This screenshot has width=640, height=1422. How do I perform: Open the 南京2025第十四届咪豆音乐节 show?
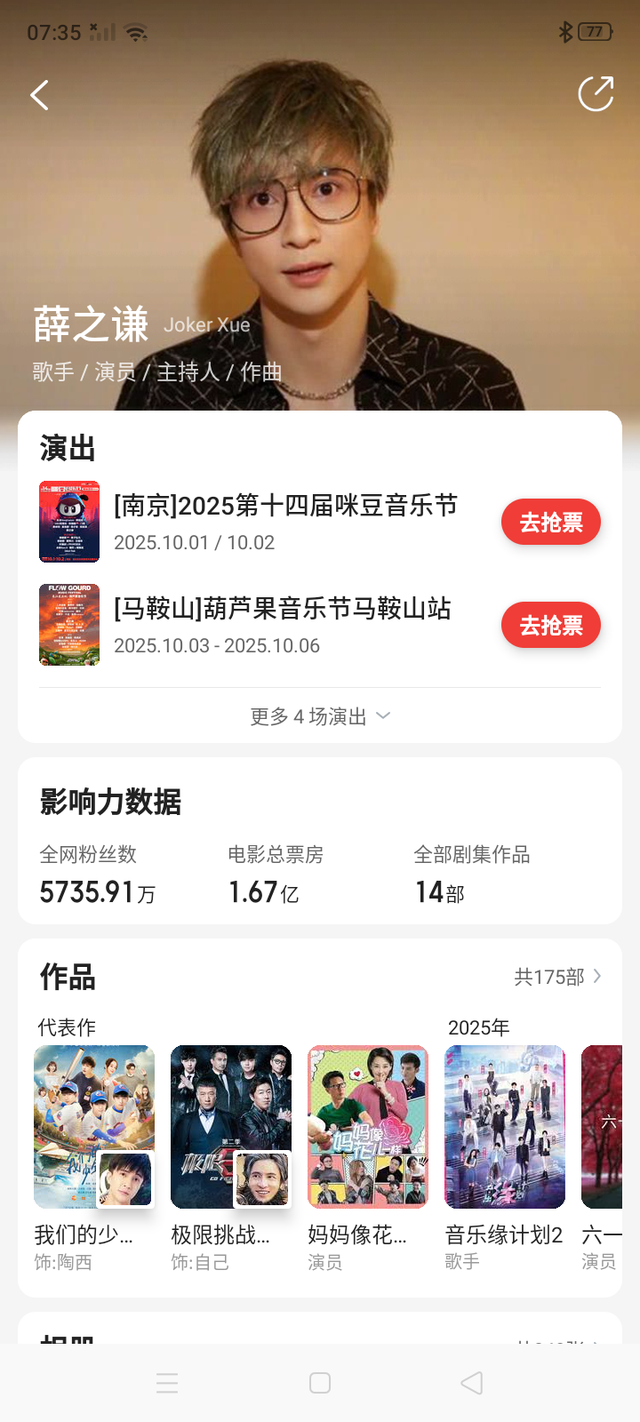(285, 506)
